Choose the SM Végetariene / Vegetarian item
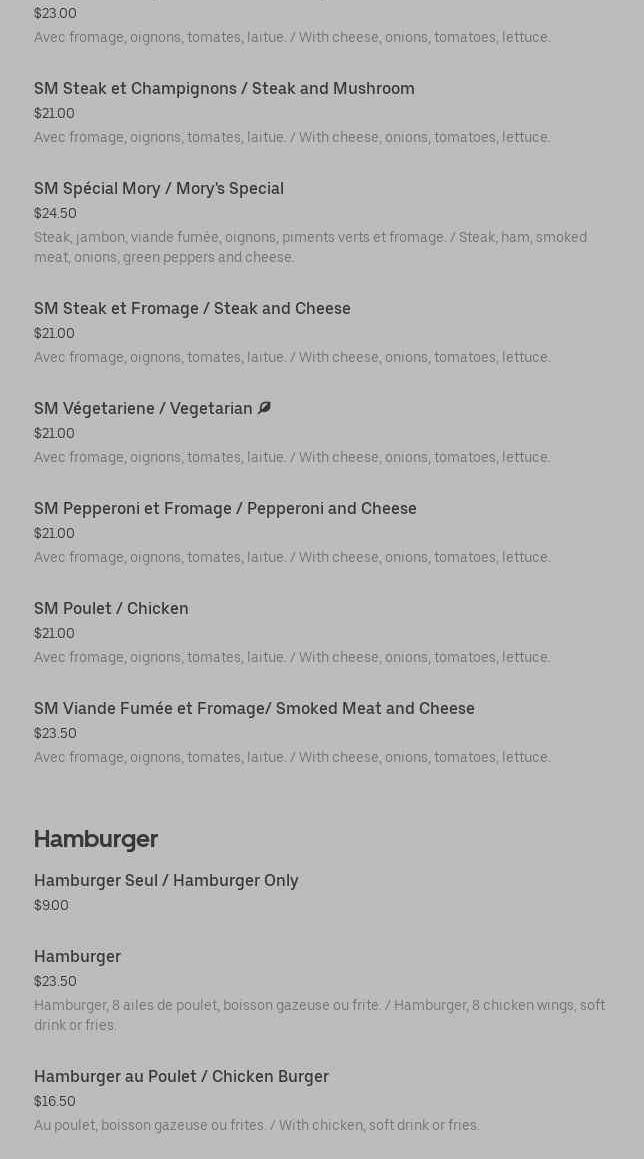This screenshot has width=644, height=1159. pos(144,409)
